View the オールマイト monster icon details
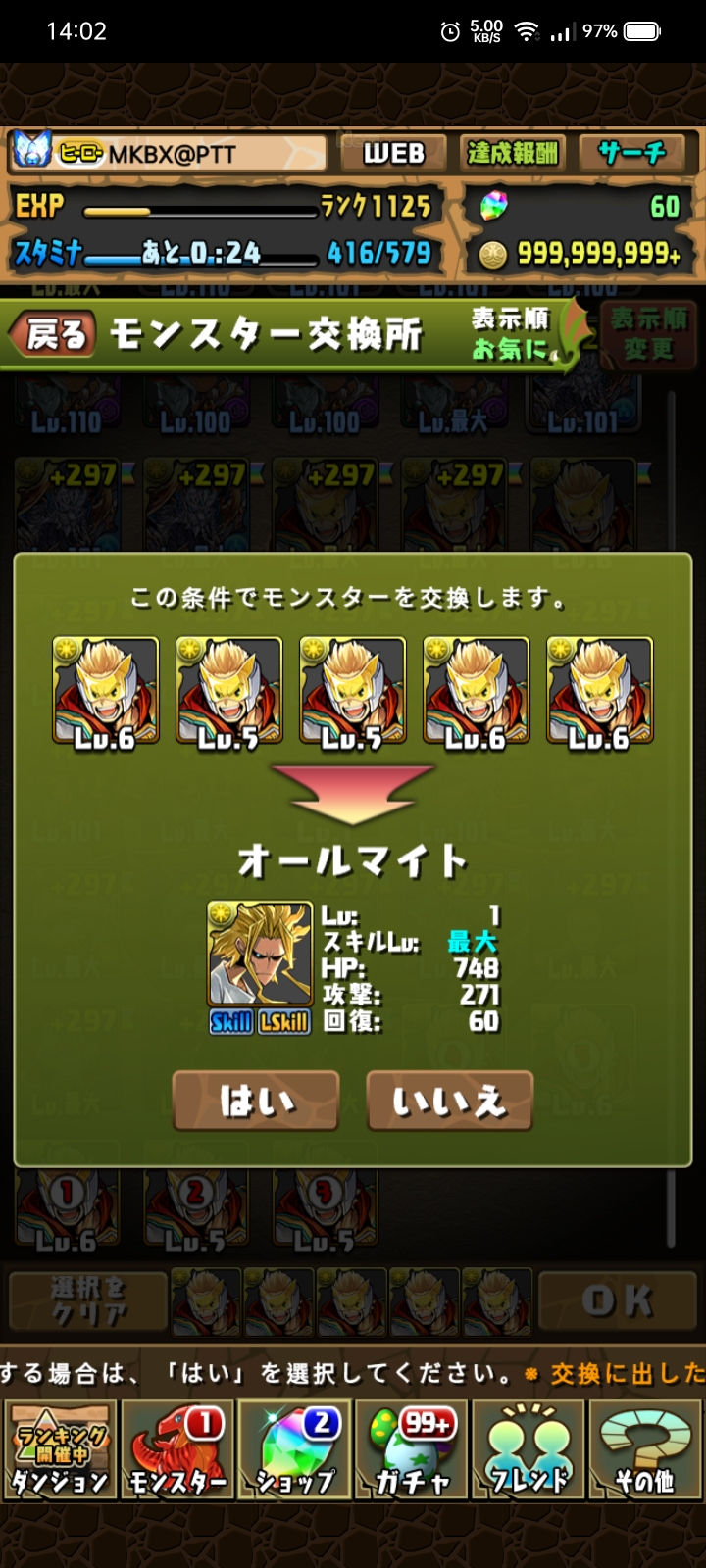Viewport: 706px width, 1568px height. click(x=260, y=954)
